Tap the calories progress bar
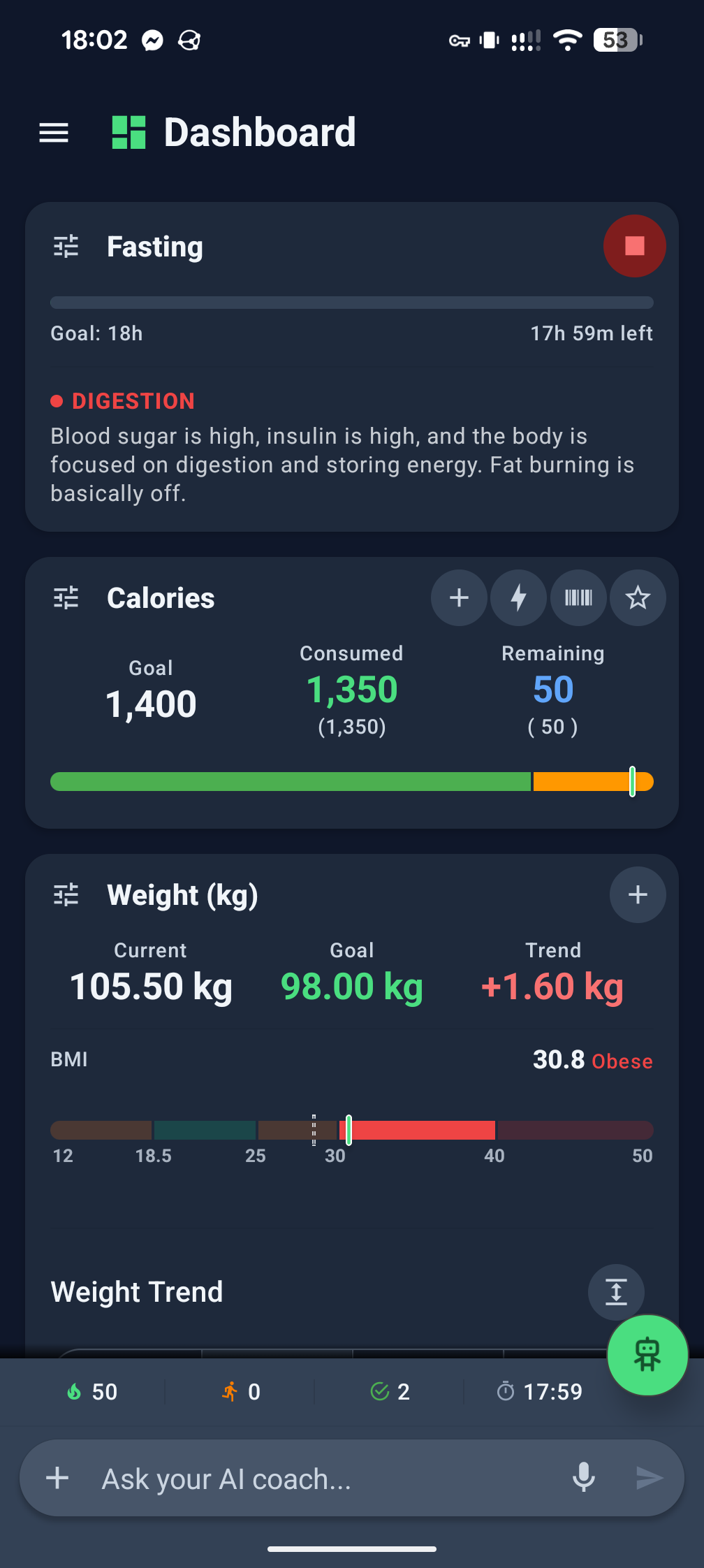704x1568 pixels. [x=352, y=781]
